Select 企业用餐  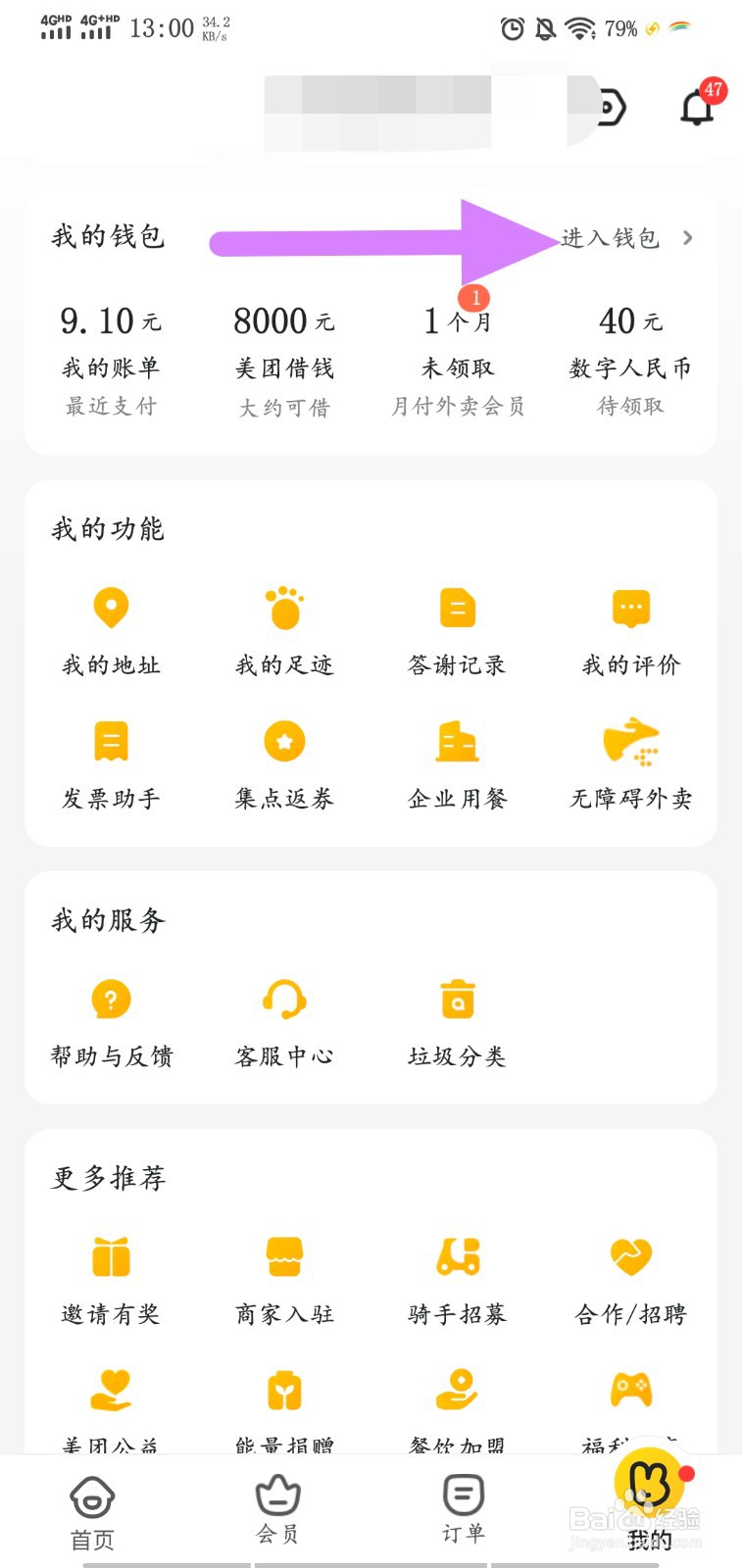point(457,766)
